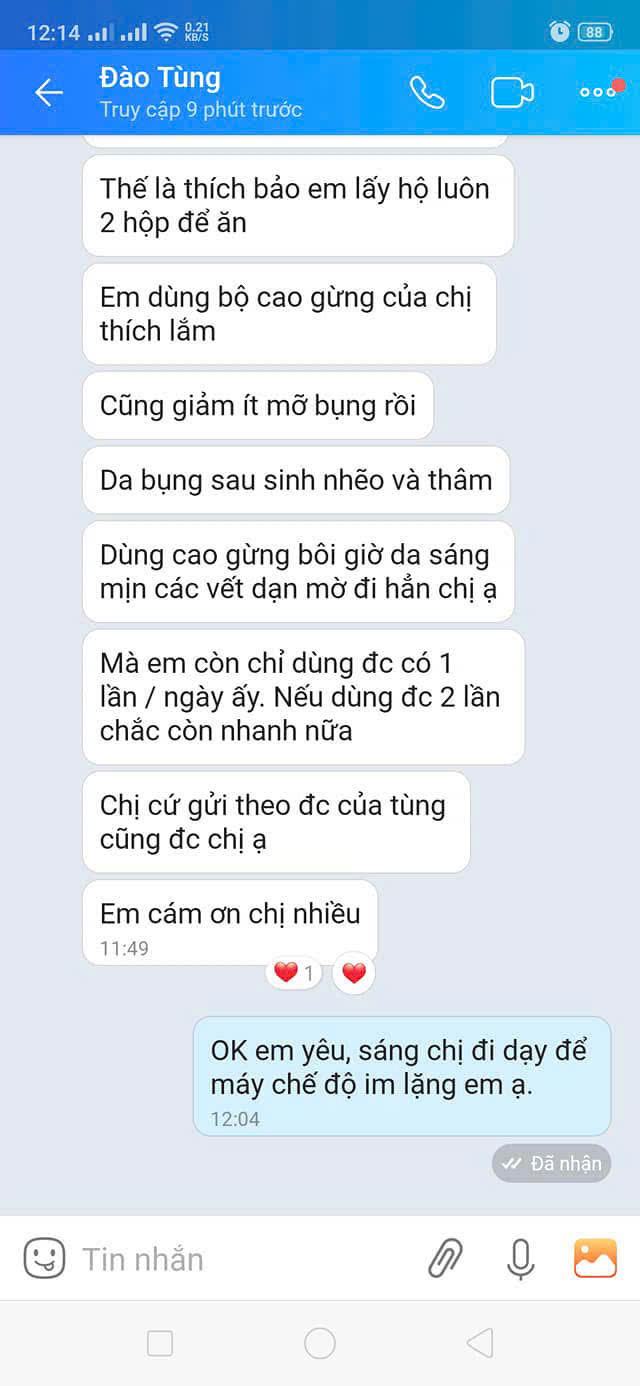The width and height of the screenshot is (640, 1386).
Task: Send a photo from the gallery icon
Action: coord(595,1258)
